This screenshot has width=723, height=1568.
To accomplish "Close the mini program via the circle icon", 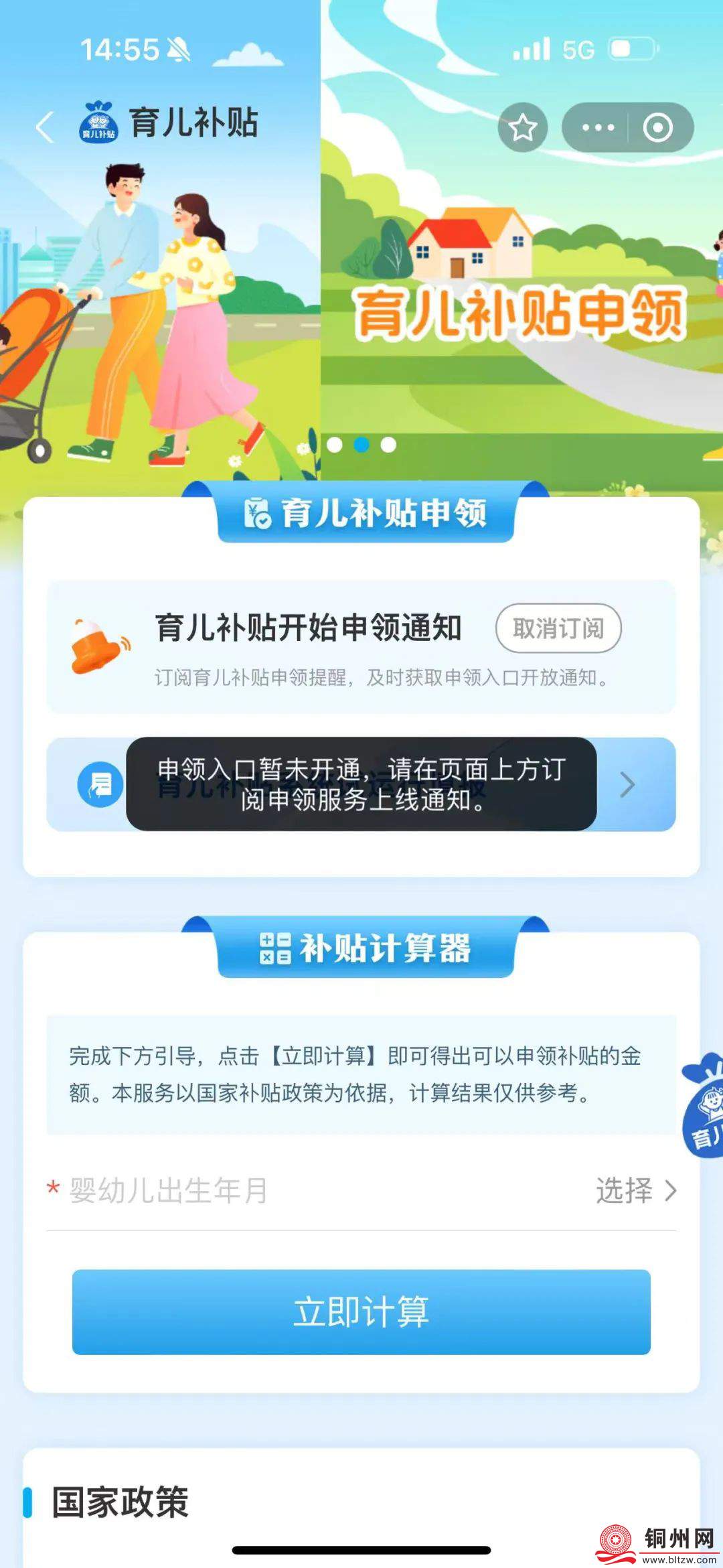I will [657, 127].
